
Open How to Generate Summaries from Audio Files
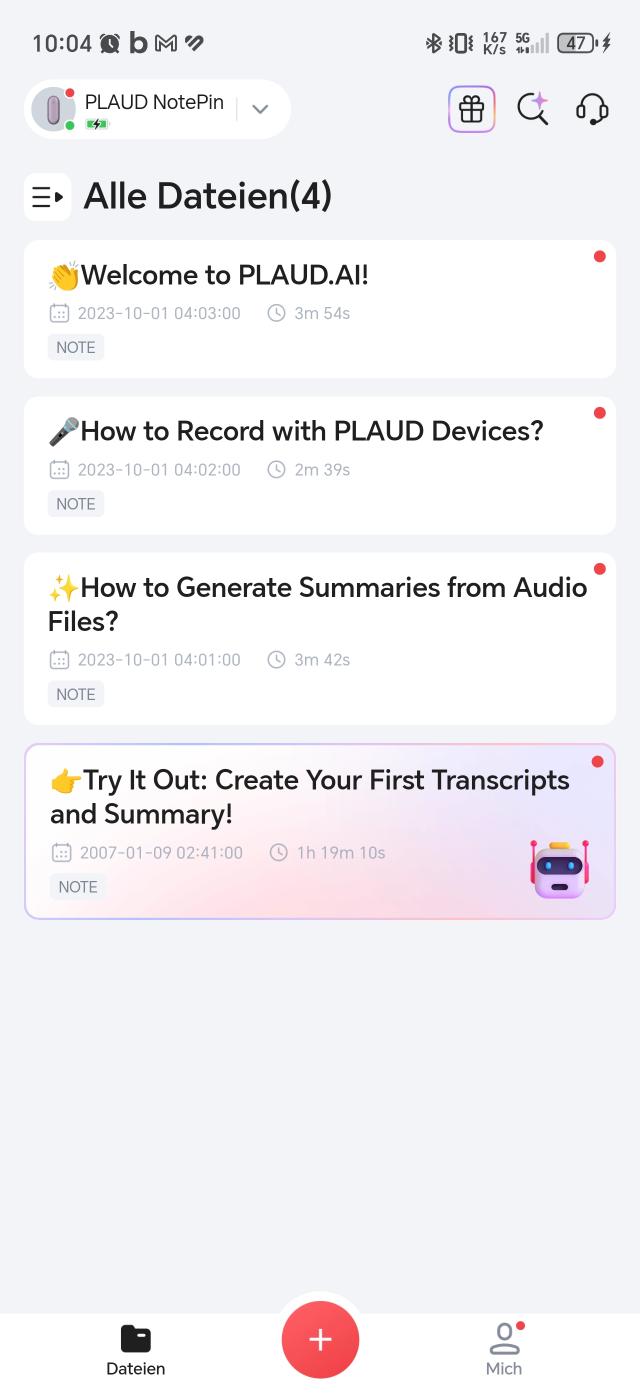coord(320,639)
